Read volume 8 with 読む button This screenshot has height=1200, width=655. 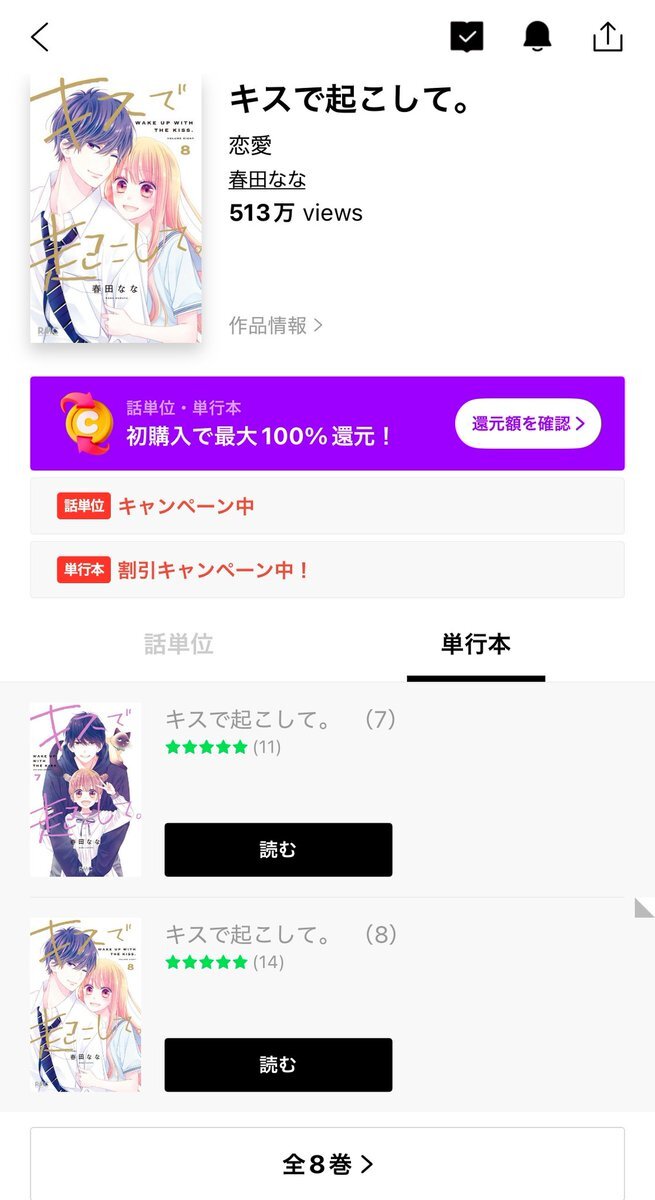point(278,1065)
